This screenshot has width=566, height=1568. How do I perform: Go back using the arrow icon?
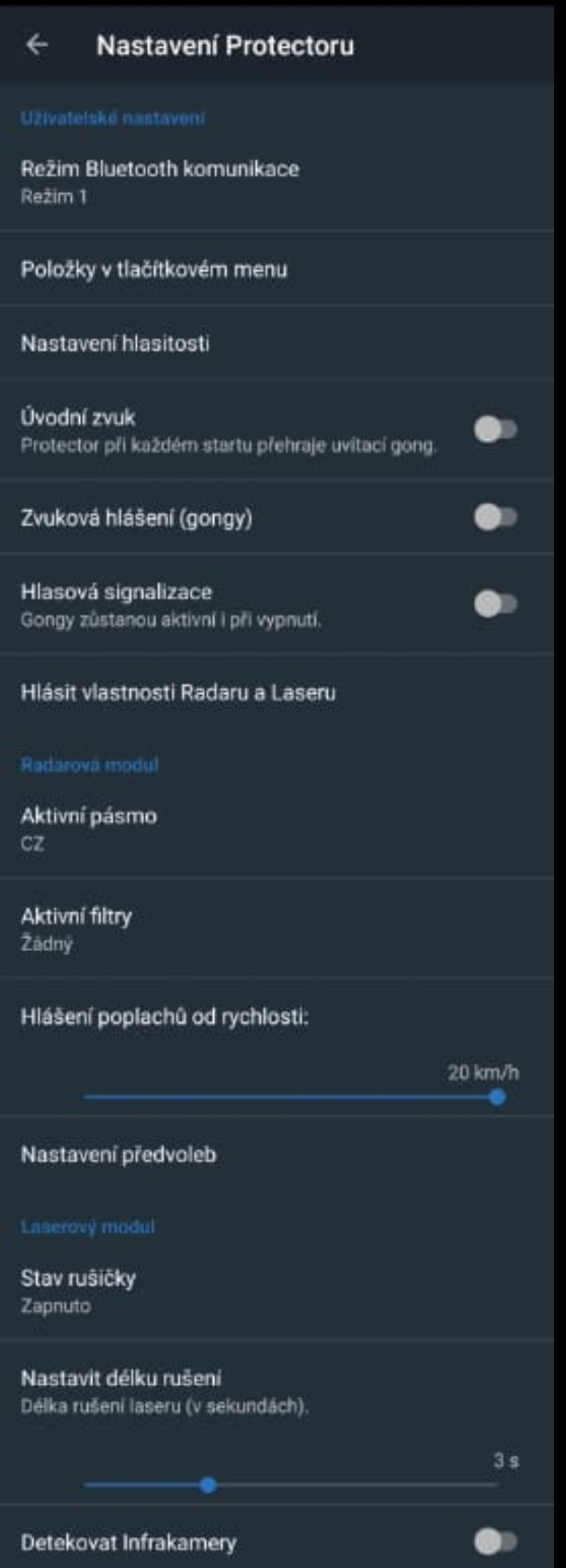[x=36, y=45]
